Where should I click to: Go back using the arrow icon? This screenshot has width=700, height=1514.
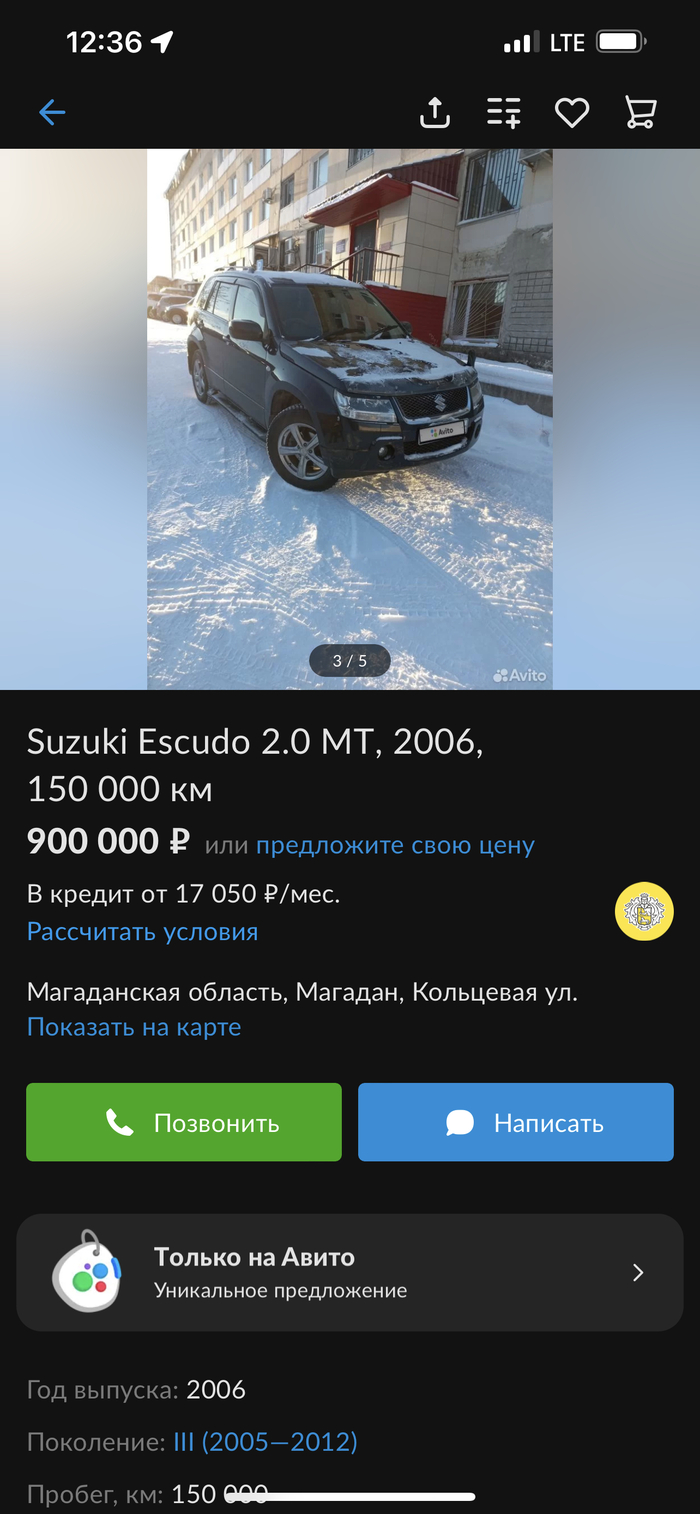pyautogui.click(x=52, y=112)
